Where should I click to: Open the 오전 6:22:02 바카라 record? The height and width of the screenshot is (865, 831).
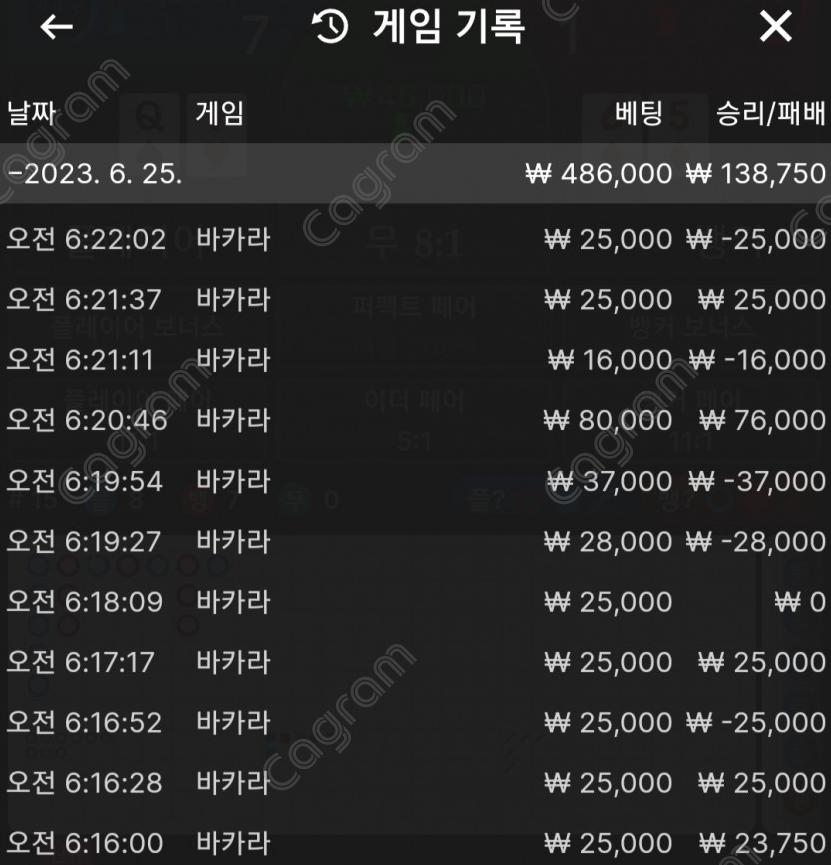(415, 240)
